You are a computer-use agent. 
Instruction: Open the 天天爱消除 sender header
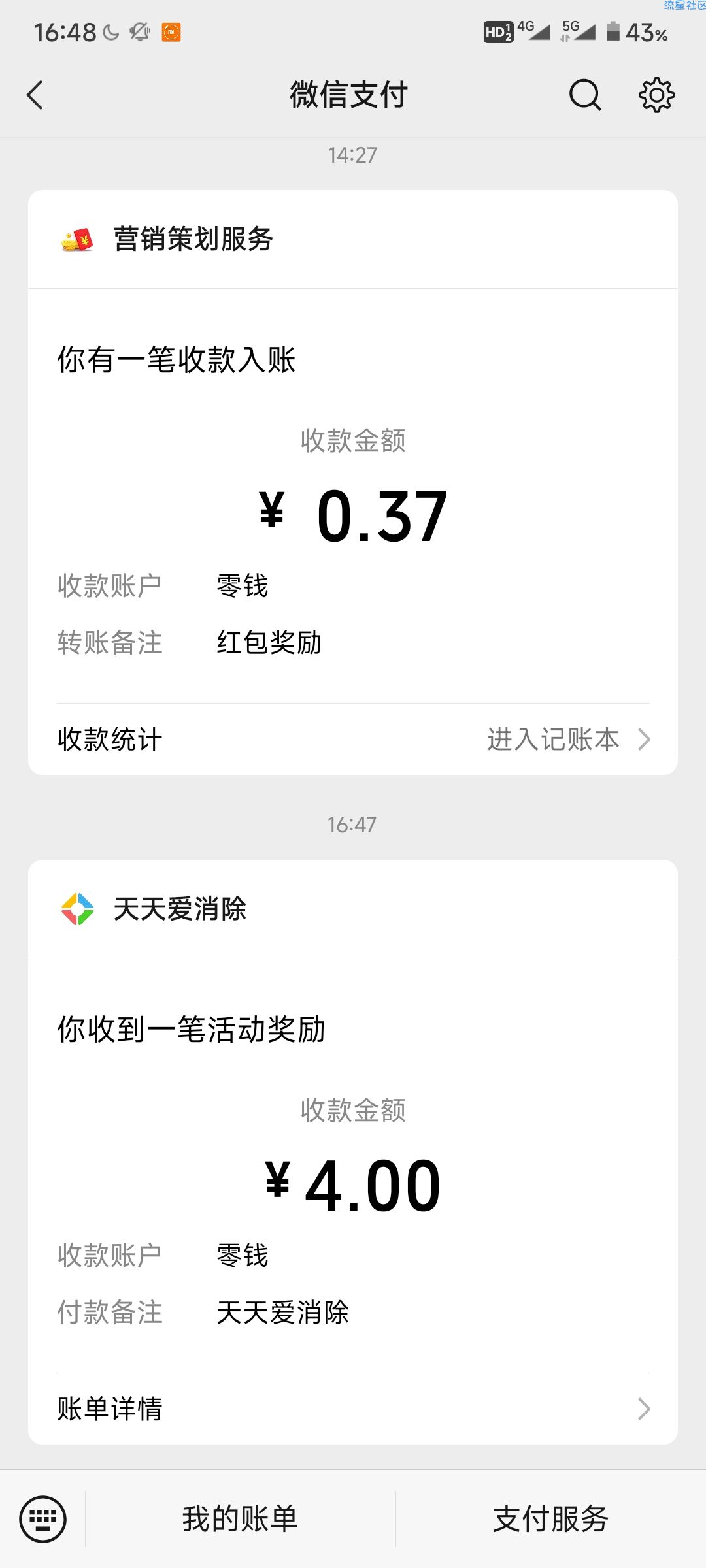click(353, 909)
